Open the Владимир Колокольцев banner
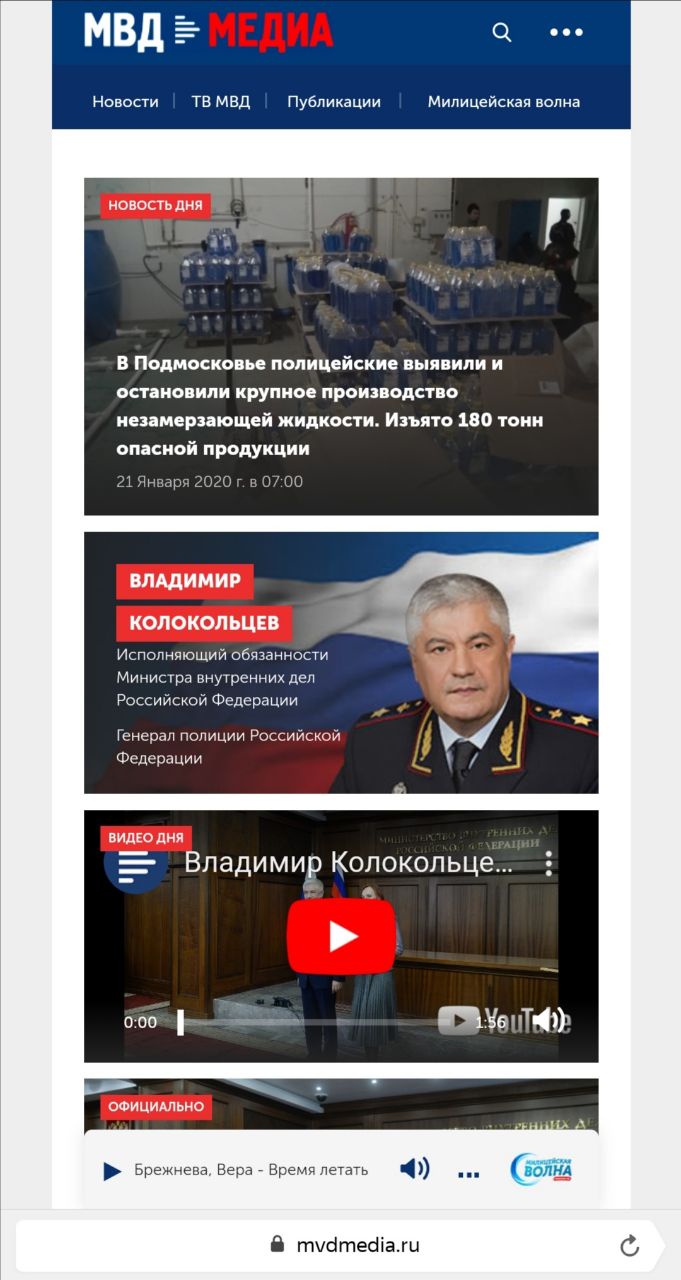This screenshot has width=681, height=1280. click(341, 662)
